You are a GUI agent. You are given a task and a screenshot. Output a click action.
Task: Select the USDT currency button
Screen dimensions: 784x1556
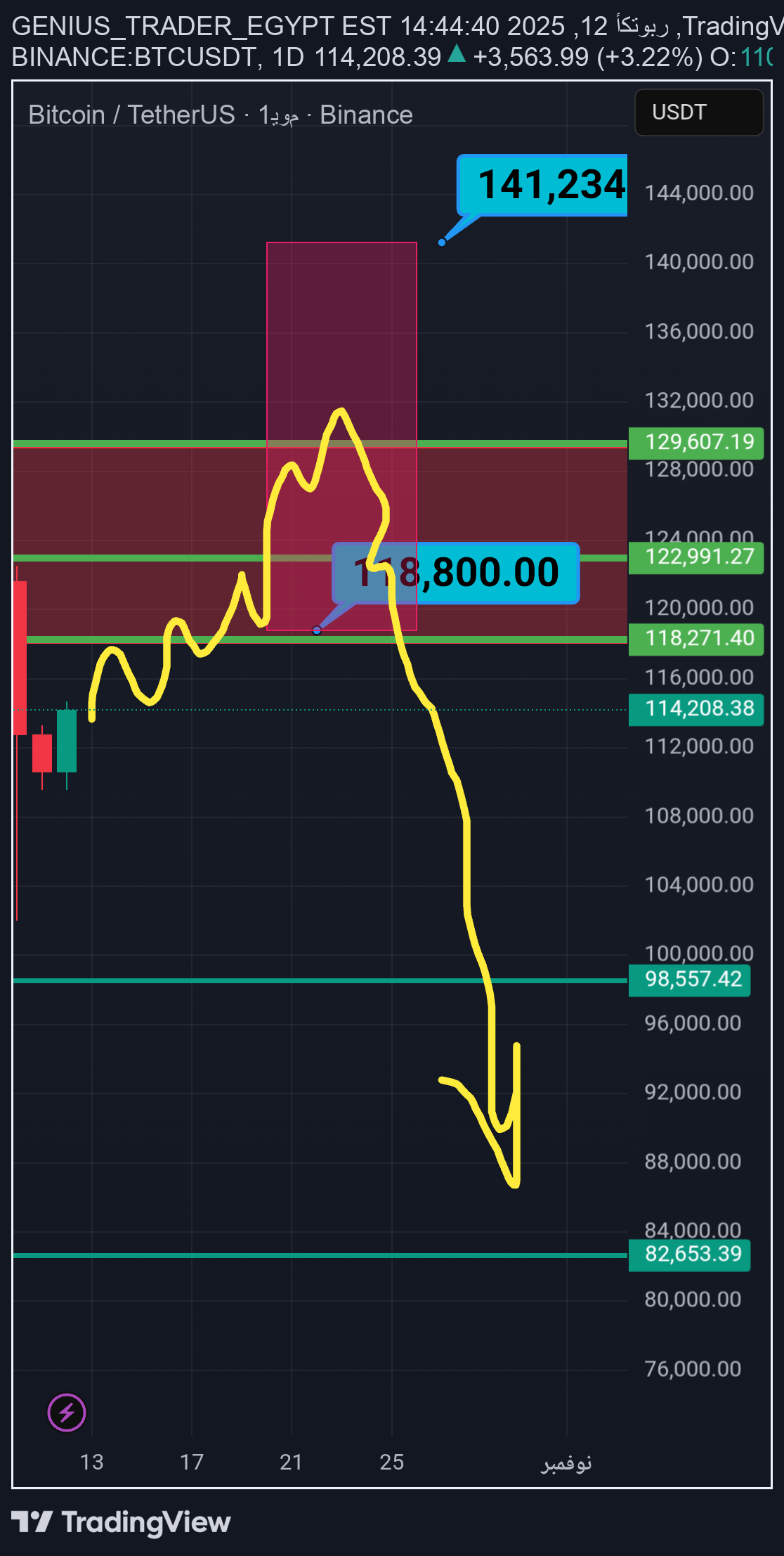tap(698, 112)
